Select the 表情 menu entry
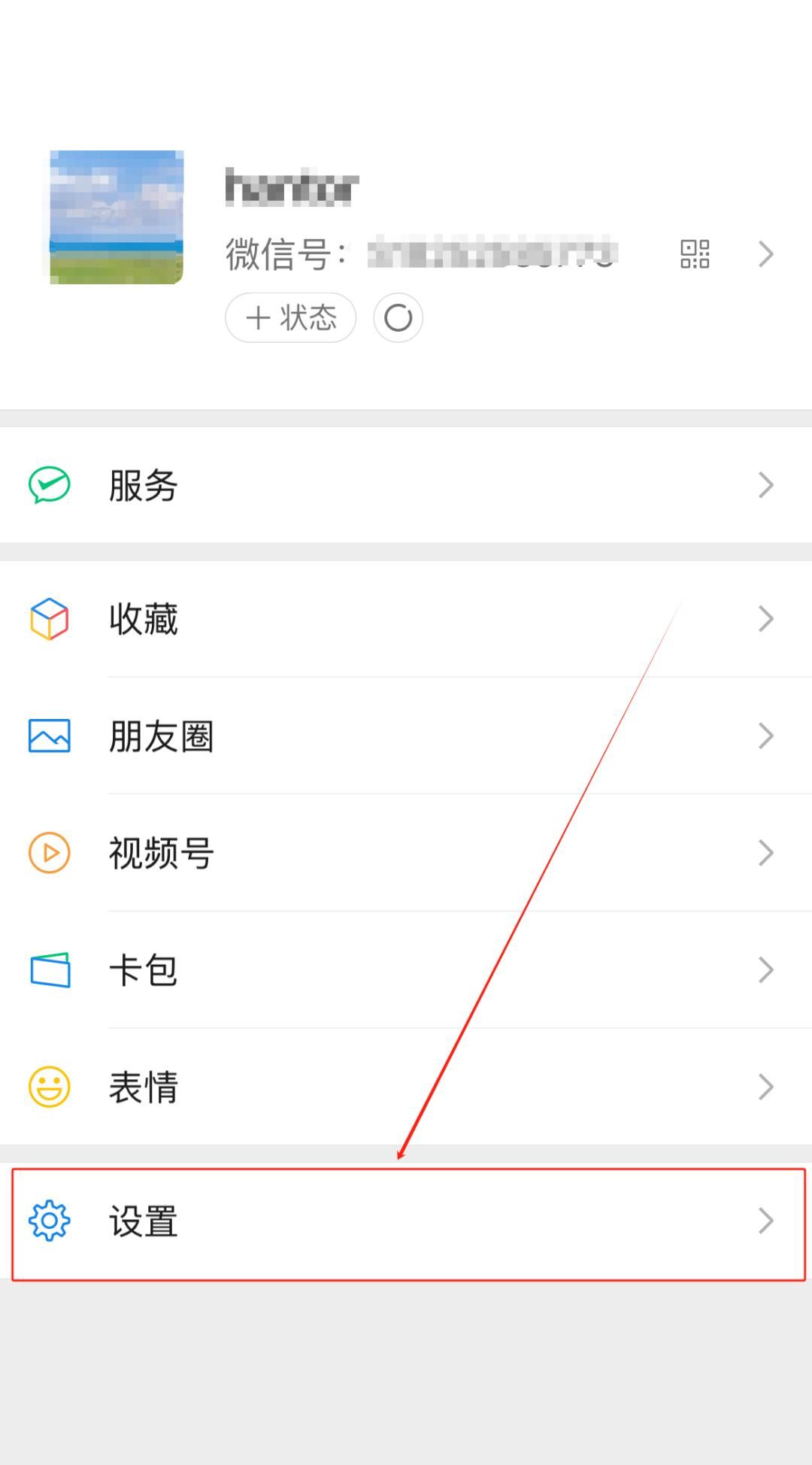This screenshot has height=1465, width=812. point(144,1086)
